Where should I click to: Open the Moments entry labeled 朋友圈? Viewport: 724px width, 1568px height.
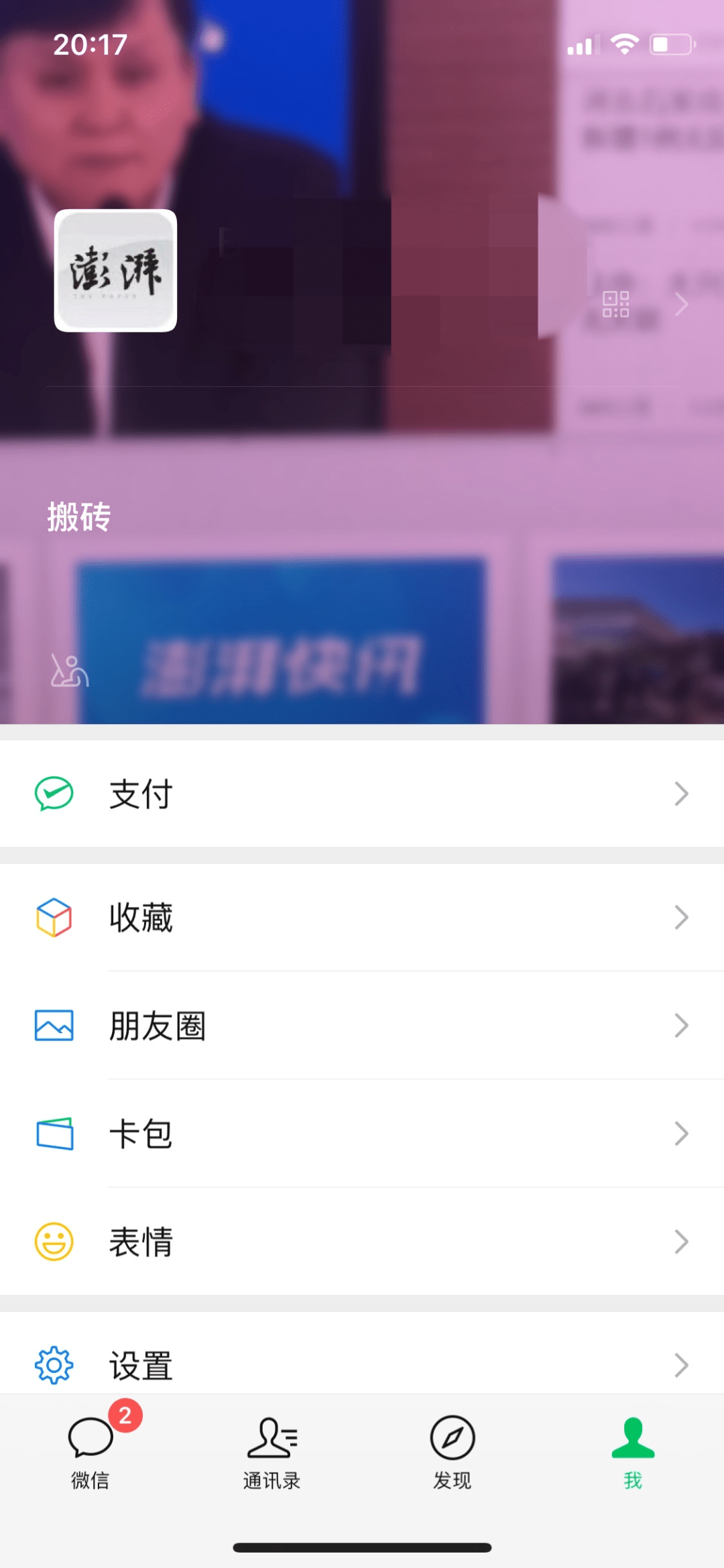click(x=158, y=1024)
